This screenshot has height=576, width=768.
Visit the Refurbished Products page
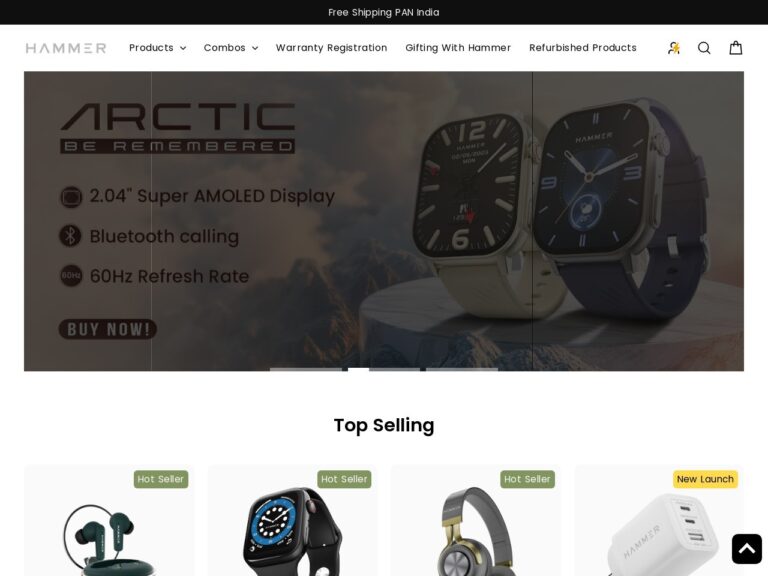582,48
